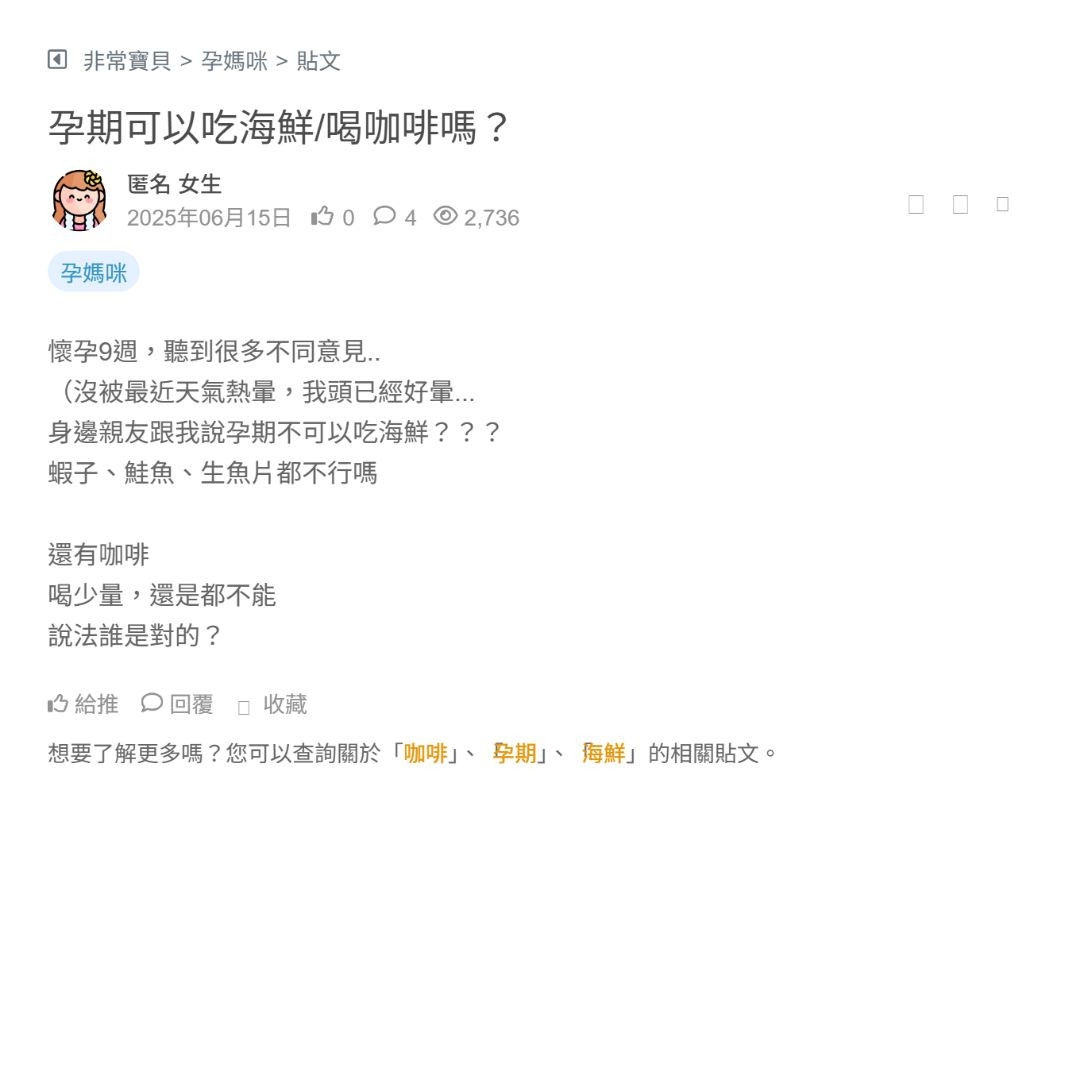Open the anonymous poster's avatar
The image size is (1080, 1080).
point(79,200)
